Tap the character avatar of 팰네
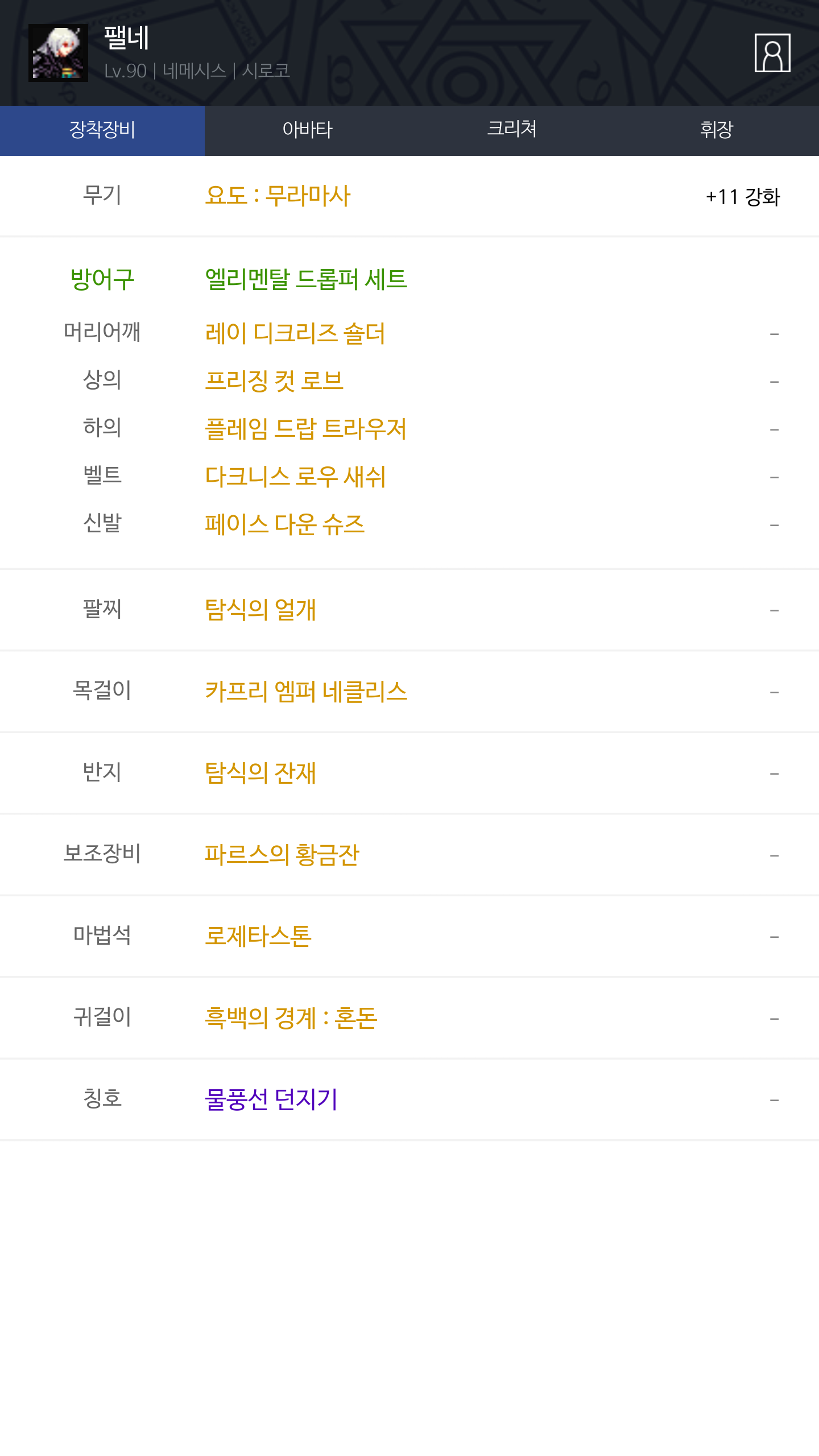The image size is (819, 1456). 58,53
